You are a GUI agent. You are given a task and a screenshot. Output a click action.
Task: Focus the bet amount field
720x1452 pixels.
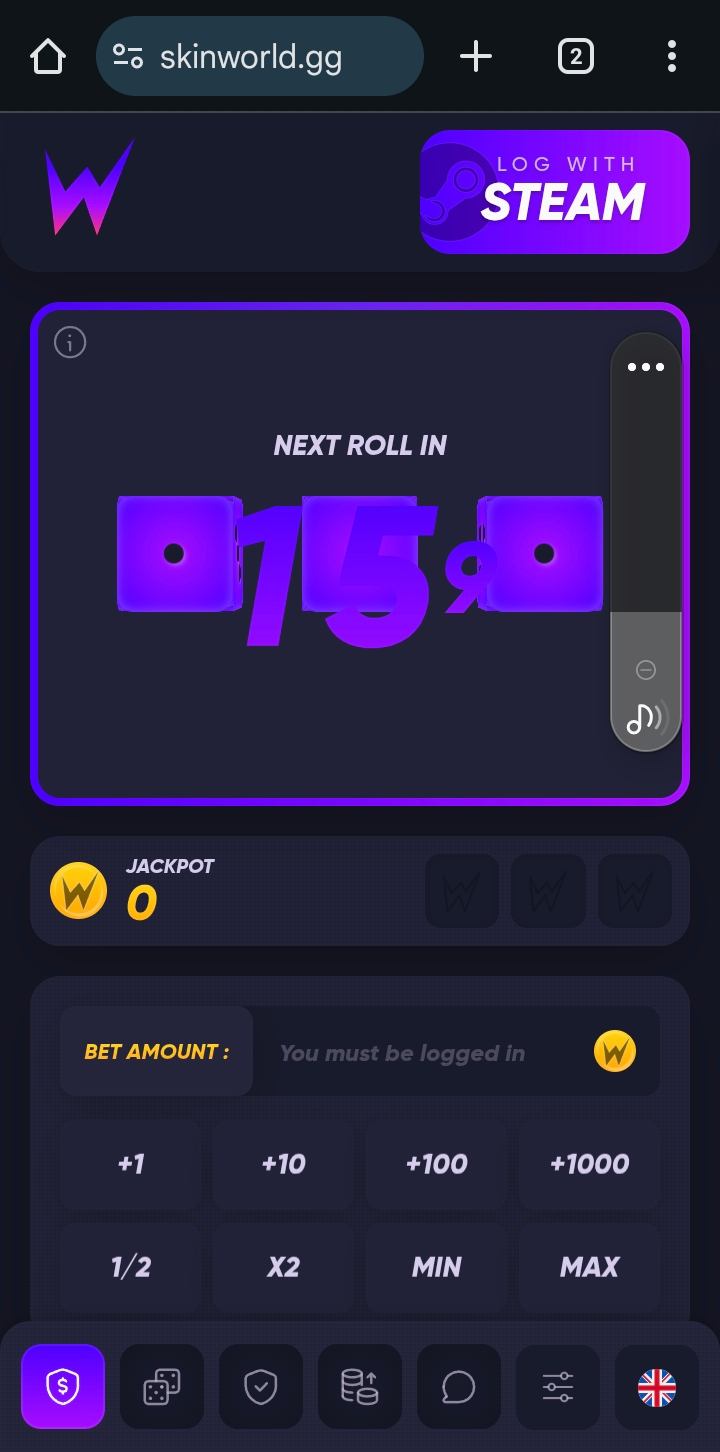420,1052
